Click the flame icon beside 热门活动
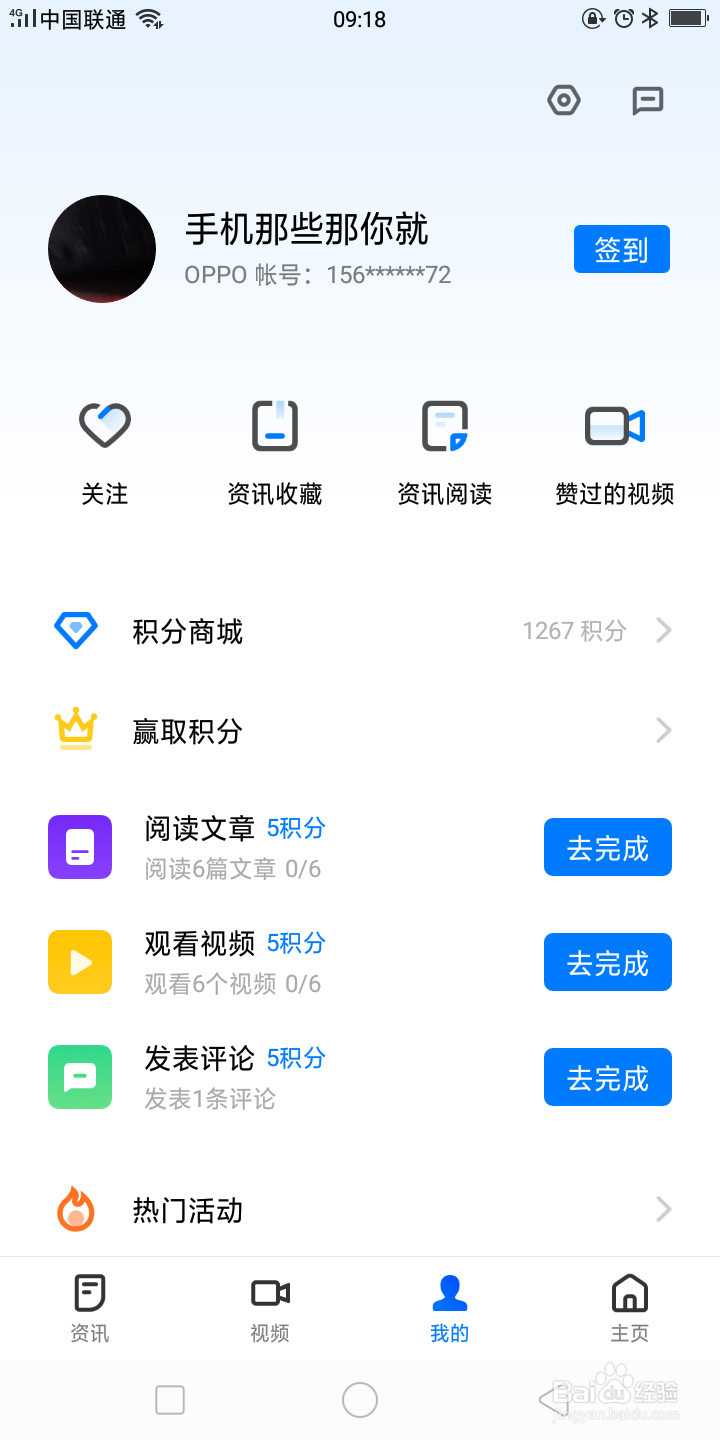 [x=76, y=1210]
